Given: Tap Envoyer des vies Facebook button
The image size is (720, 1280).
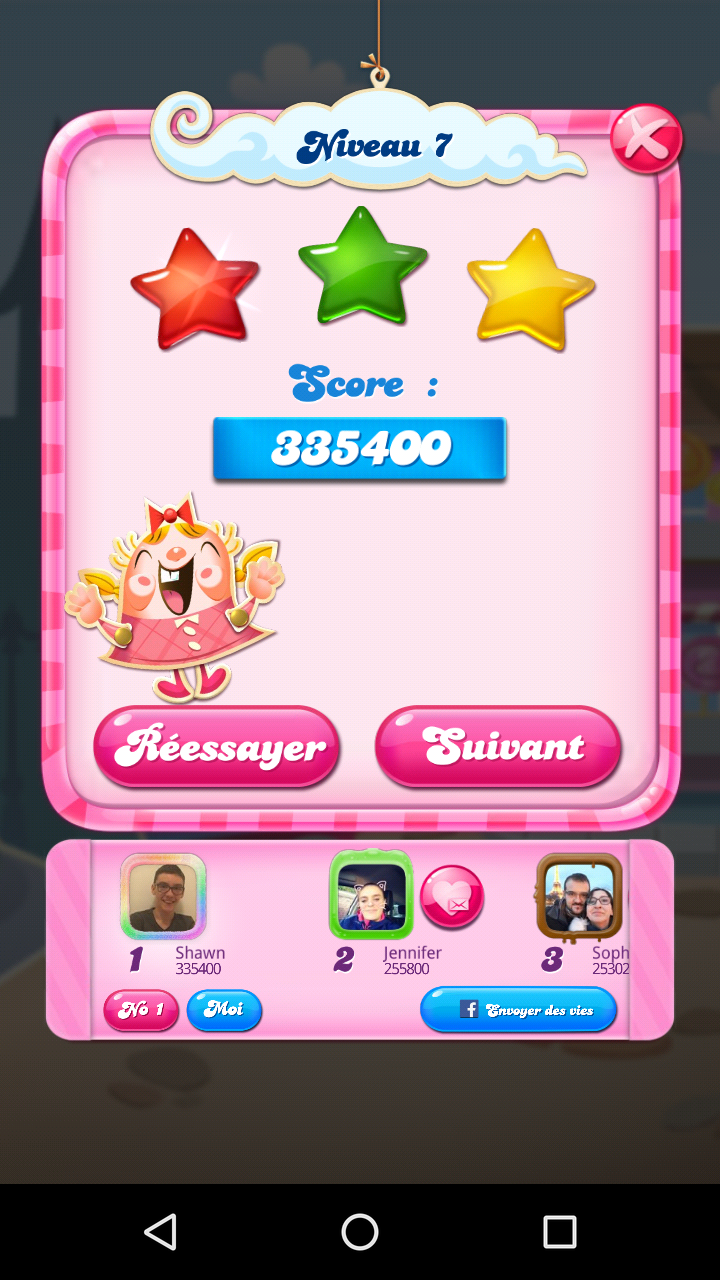Looking at the screenshot, I should click(x=518, y=1010).
